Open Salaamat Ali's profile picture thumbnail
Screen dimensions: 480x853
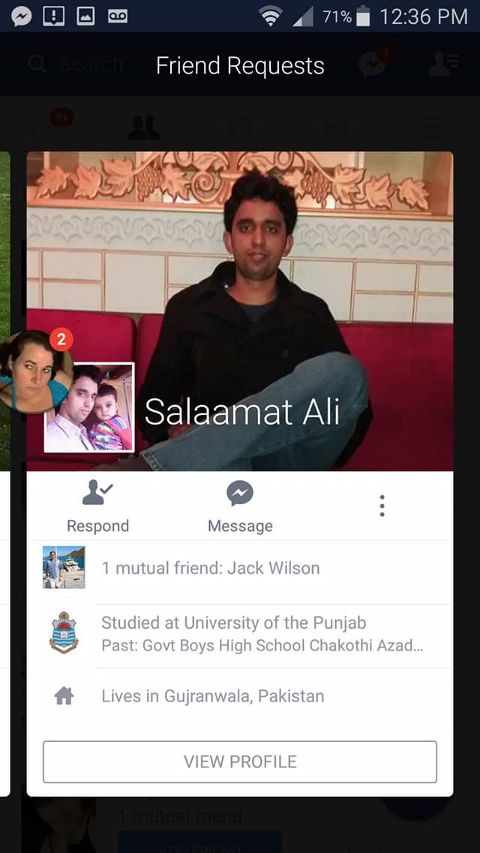coord(89,407)
